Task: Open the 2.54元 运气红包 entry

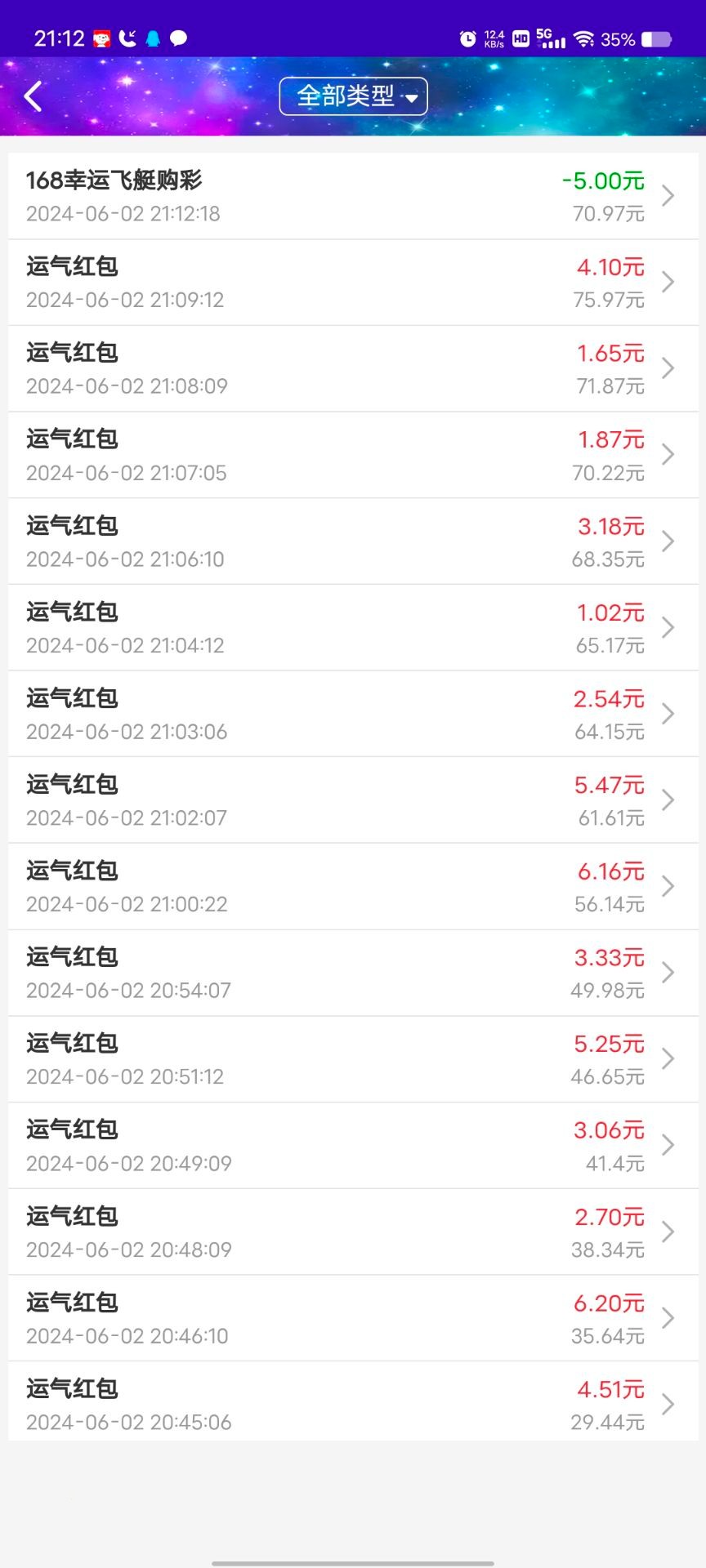Action: [x=353, y=714]
